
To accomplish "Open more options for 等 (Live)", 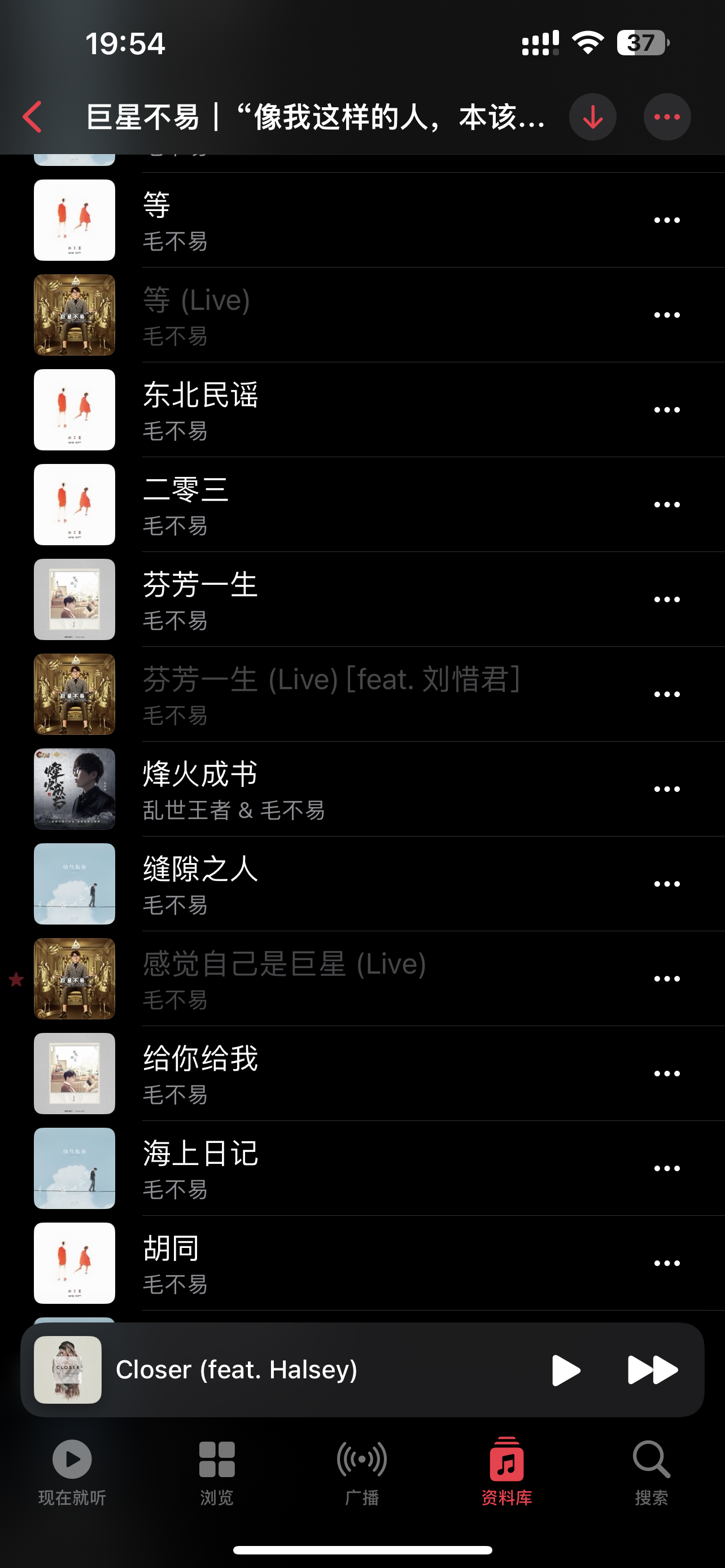I will [x=667, y=315].
